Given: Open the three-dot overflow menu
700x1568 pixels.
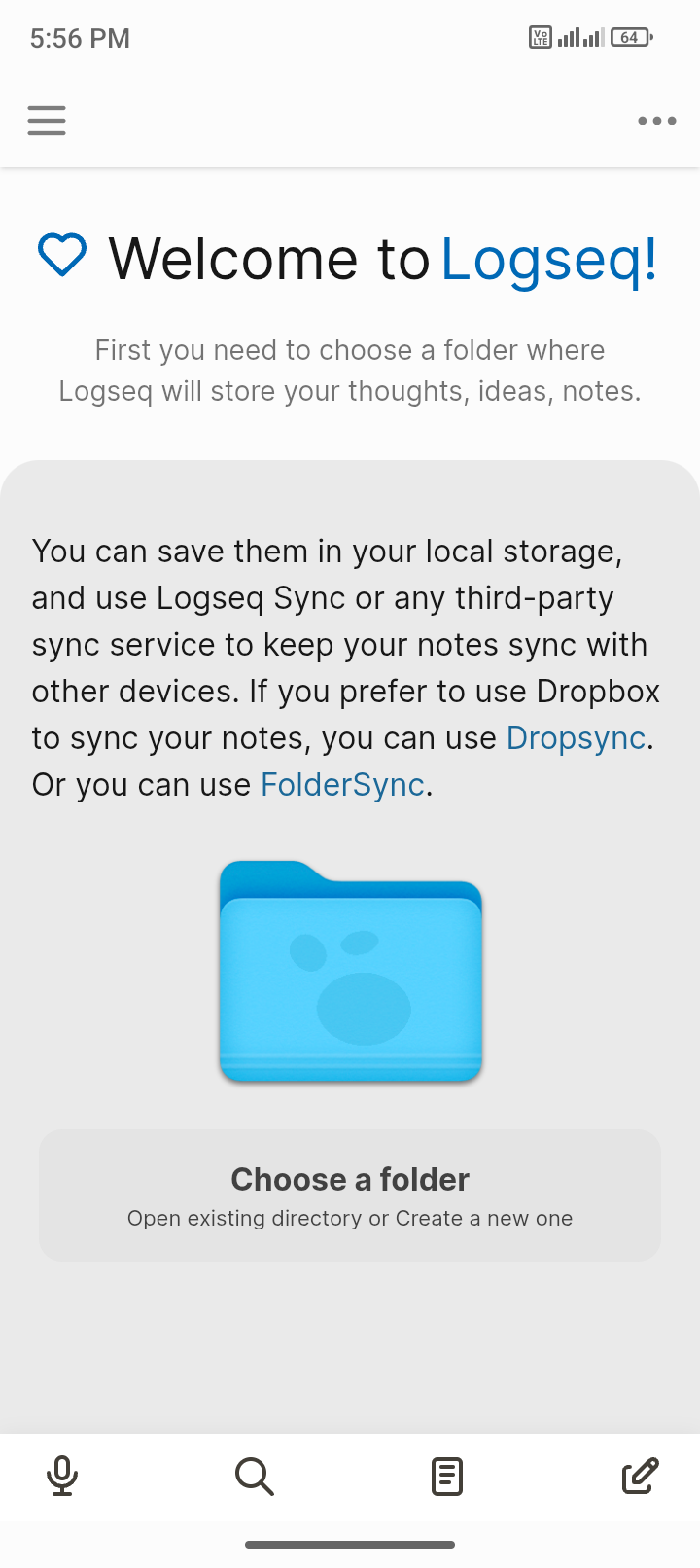Looking at the screenshot, I should coord(656,121).
